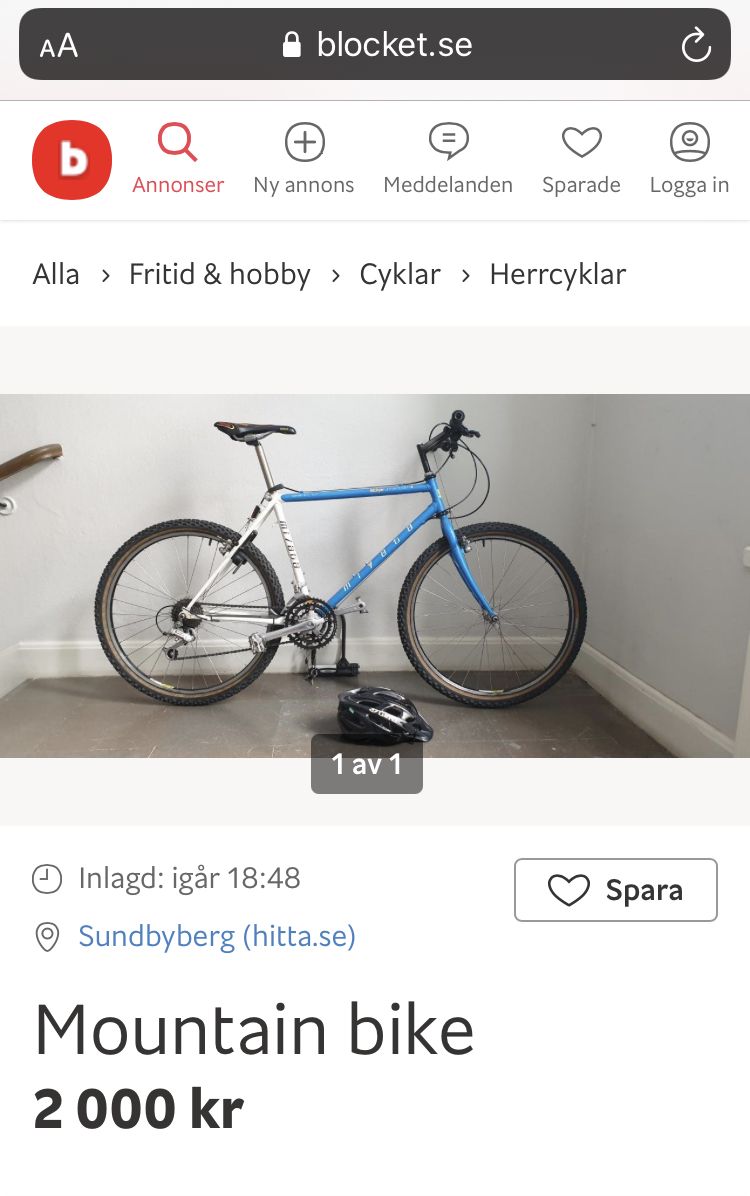This screenshot has height=1196, width=750.
Task: Tap the Blocket logo to go home
Action: tap(72, 160)
